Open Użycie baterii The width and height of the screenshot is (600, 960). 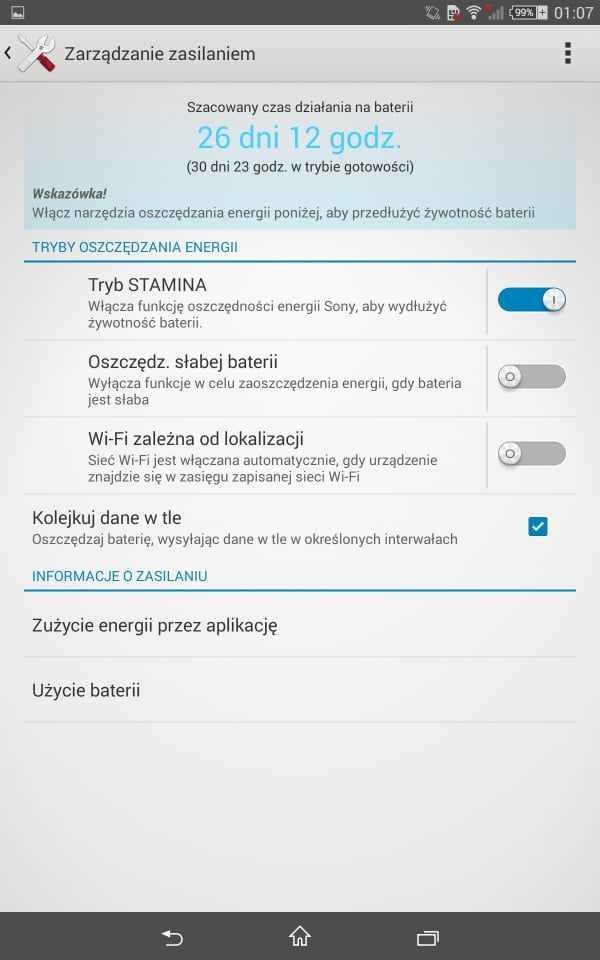(x=300, y=690)
